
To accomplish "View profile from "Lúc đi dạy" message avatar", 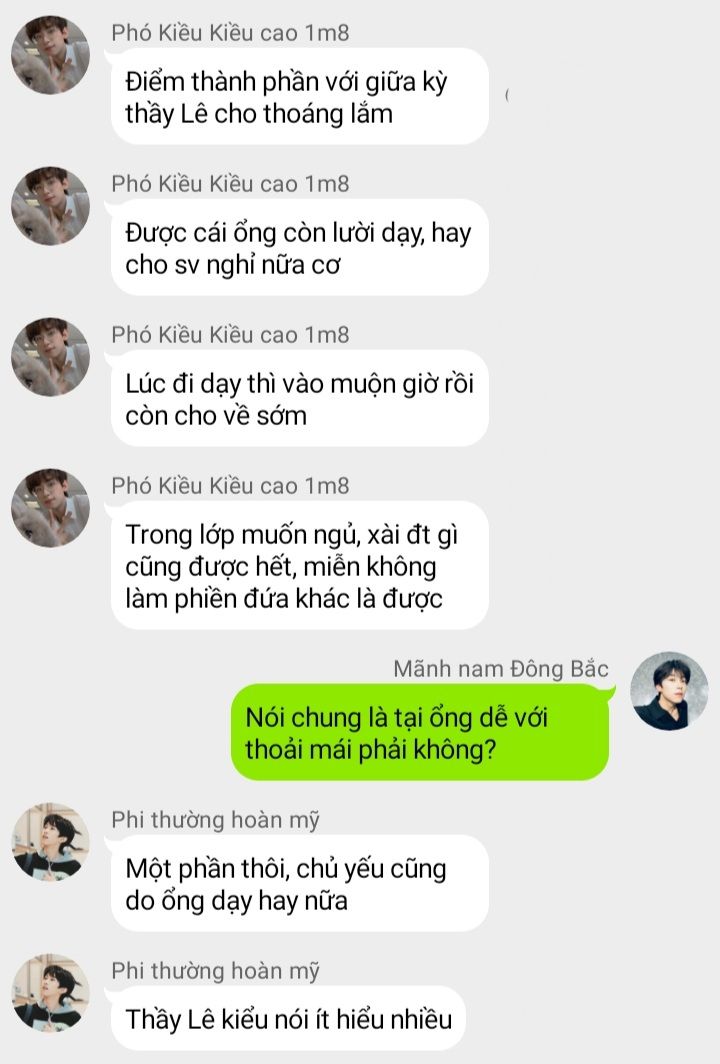I will pos(50,358).
